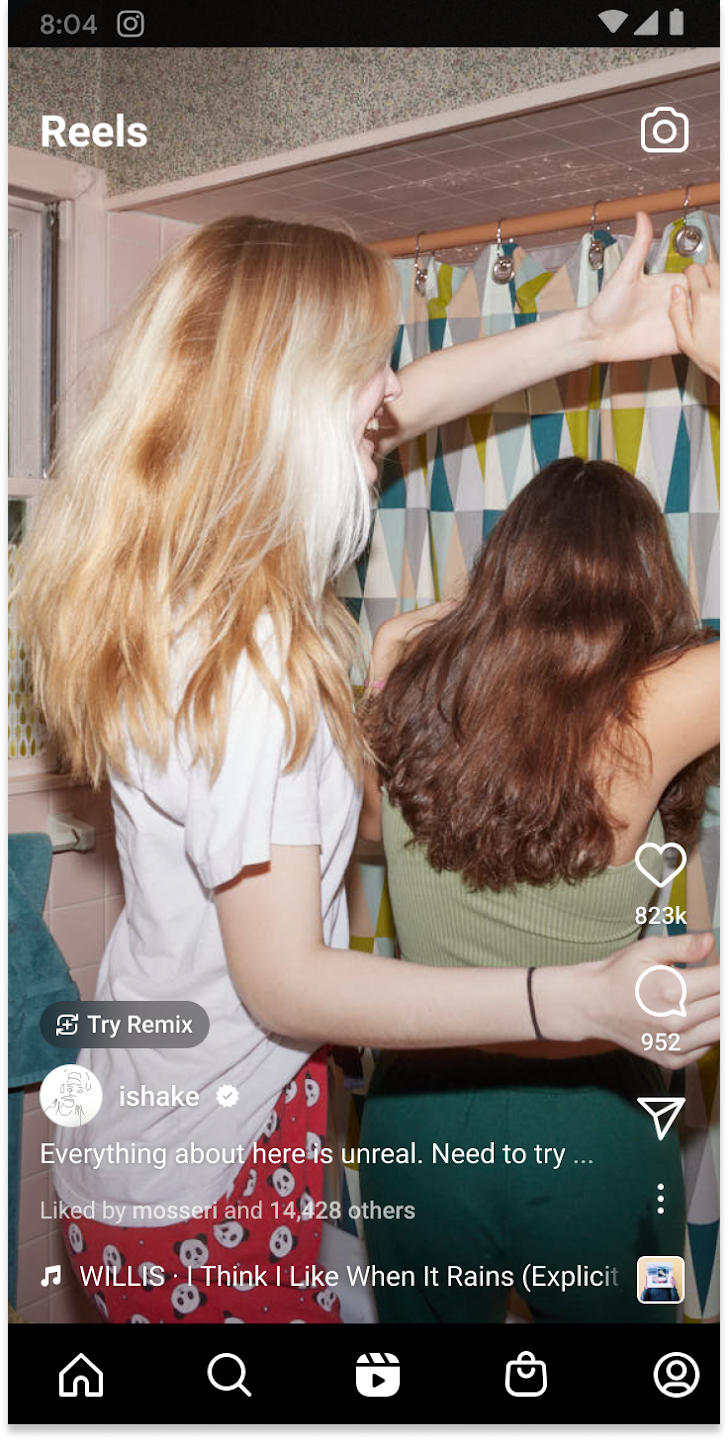Screen dimensions: 728x1440
Task: Share this reel via the paper plane
Action: (660, 1117)
